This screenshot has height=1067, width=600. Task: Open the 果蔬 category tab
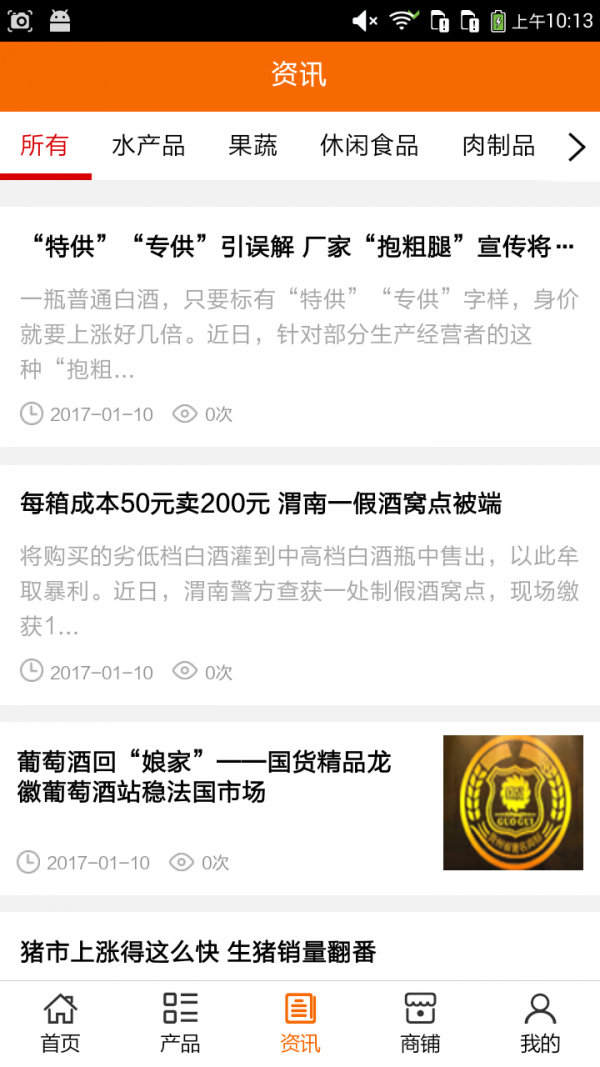[x=253, y=146]
